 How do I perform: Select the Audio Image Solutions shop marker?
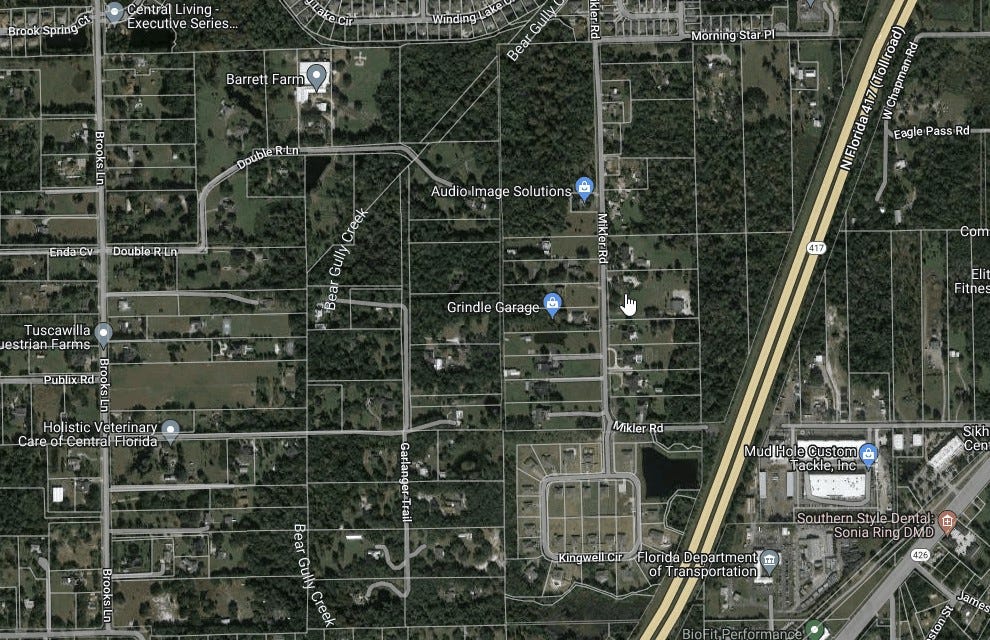pyautogui.click(x=585, y=187)
